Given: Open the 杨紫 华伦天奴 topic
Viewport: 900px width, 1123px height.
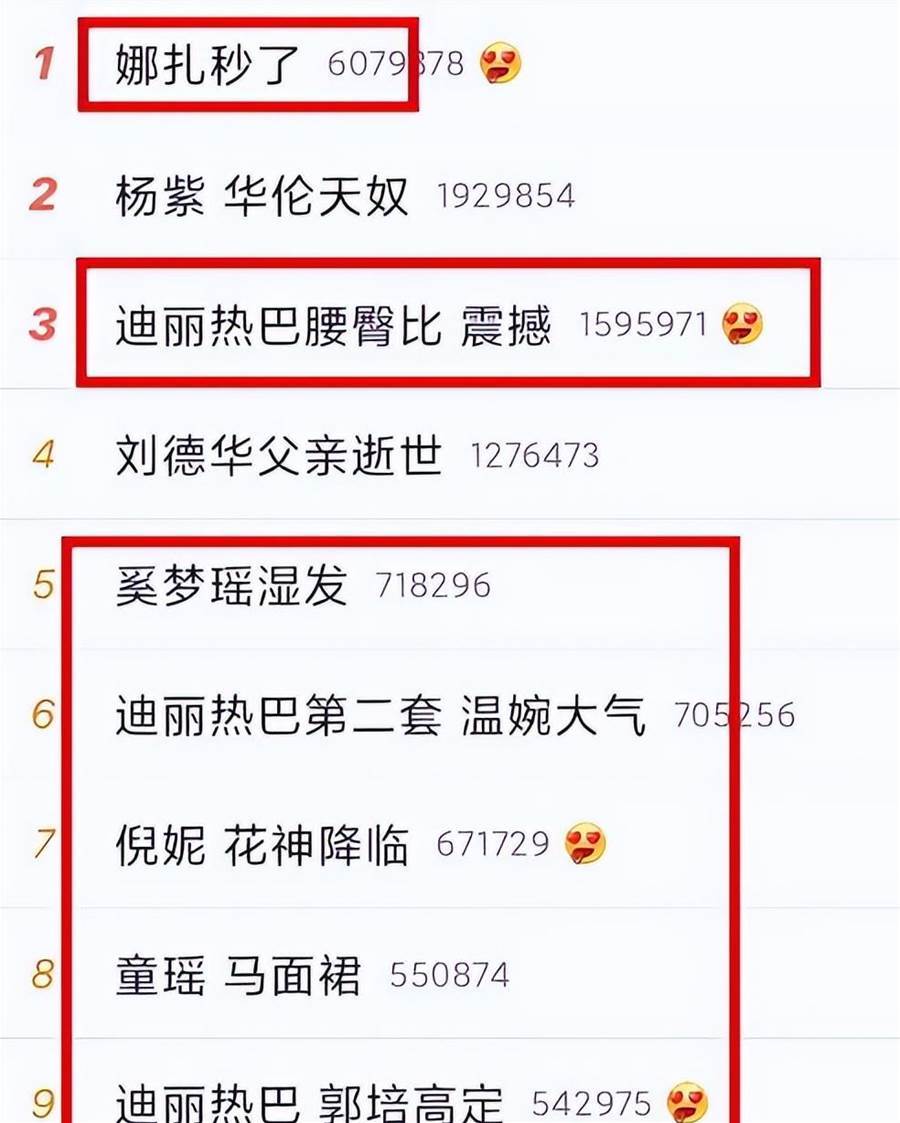Looking at the screenshot, I should click(x=262, y=195).
